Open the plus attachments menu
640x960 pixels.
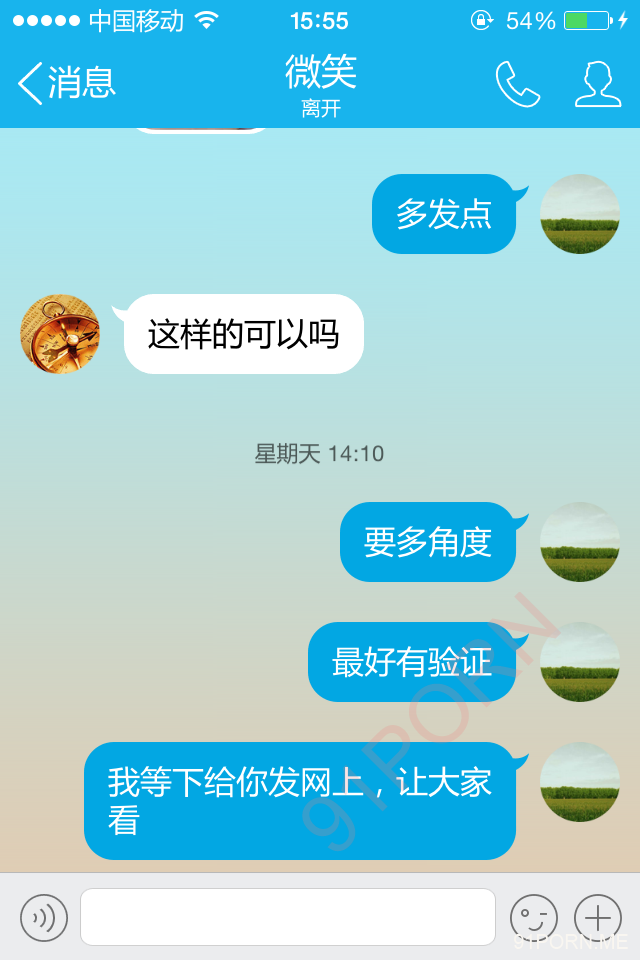[x=598, y=917]
